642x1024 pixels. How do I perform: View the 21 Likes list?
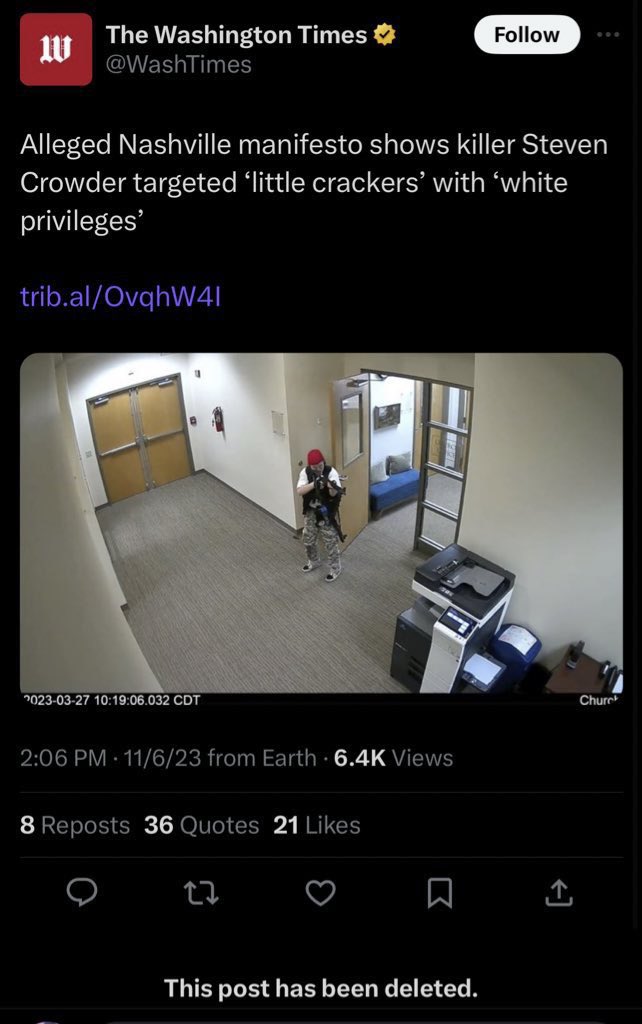click(x=316, y=825)
